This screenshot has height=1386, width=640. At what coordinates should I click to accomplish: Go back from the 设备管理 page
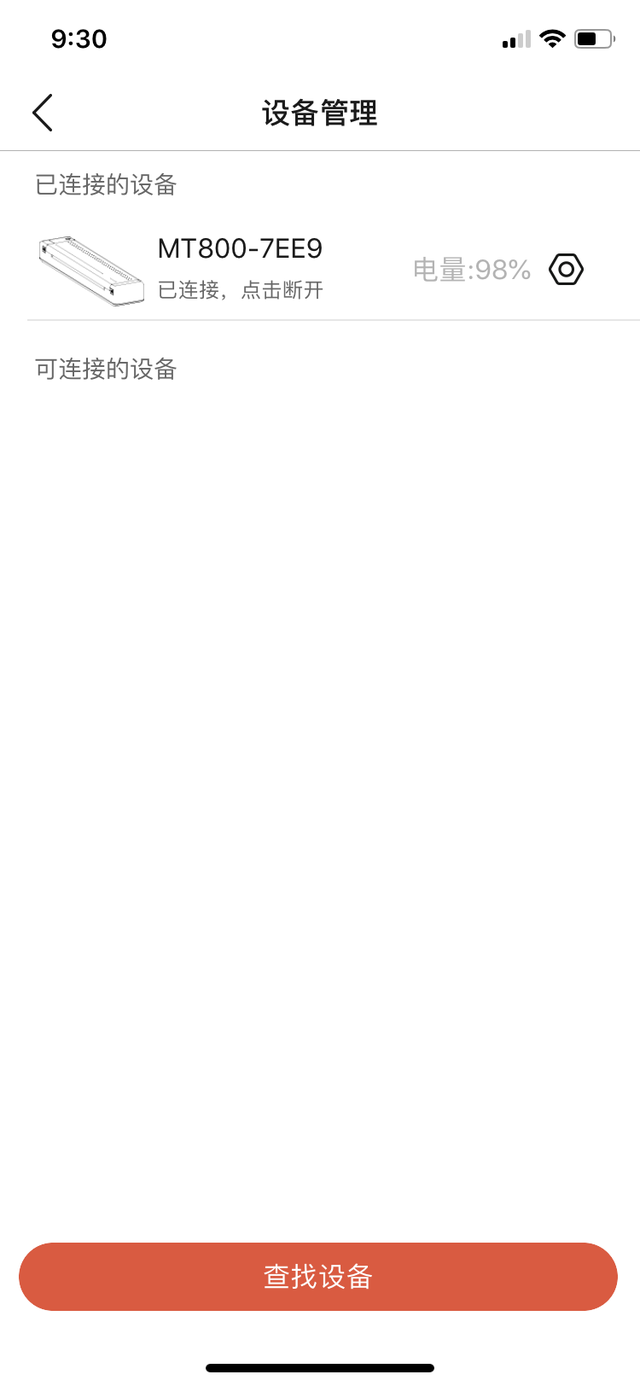click(x=42, y=113)
